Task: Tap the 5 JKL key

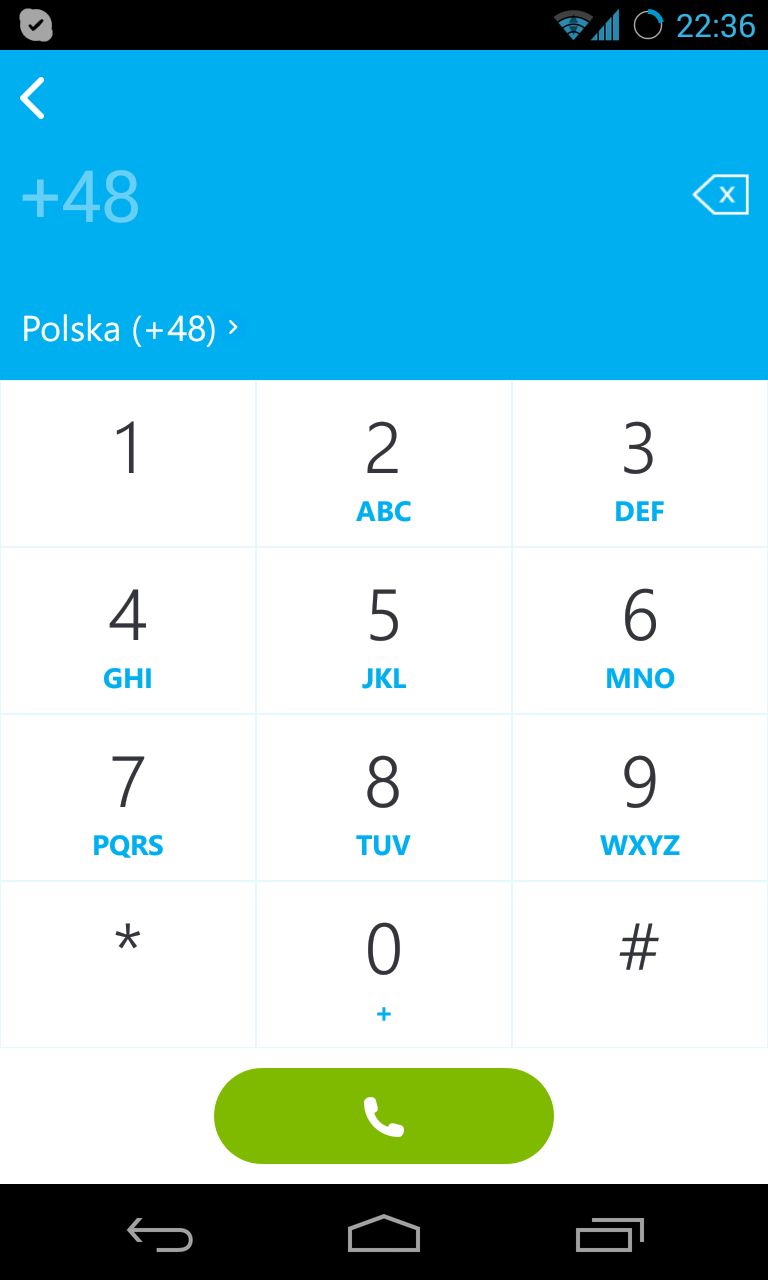Action: [384, 631]
